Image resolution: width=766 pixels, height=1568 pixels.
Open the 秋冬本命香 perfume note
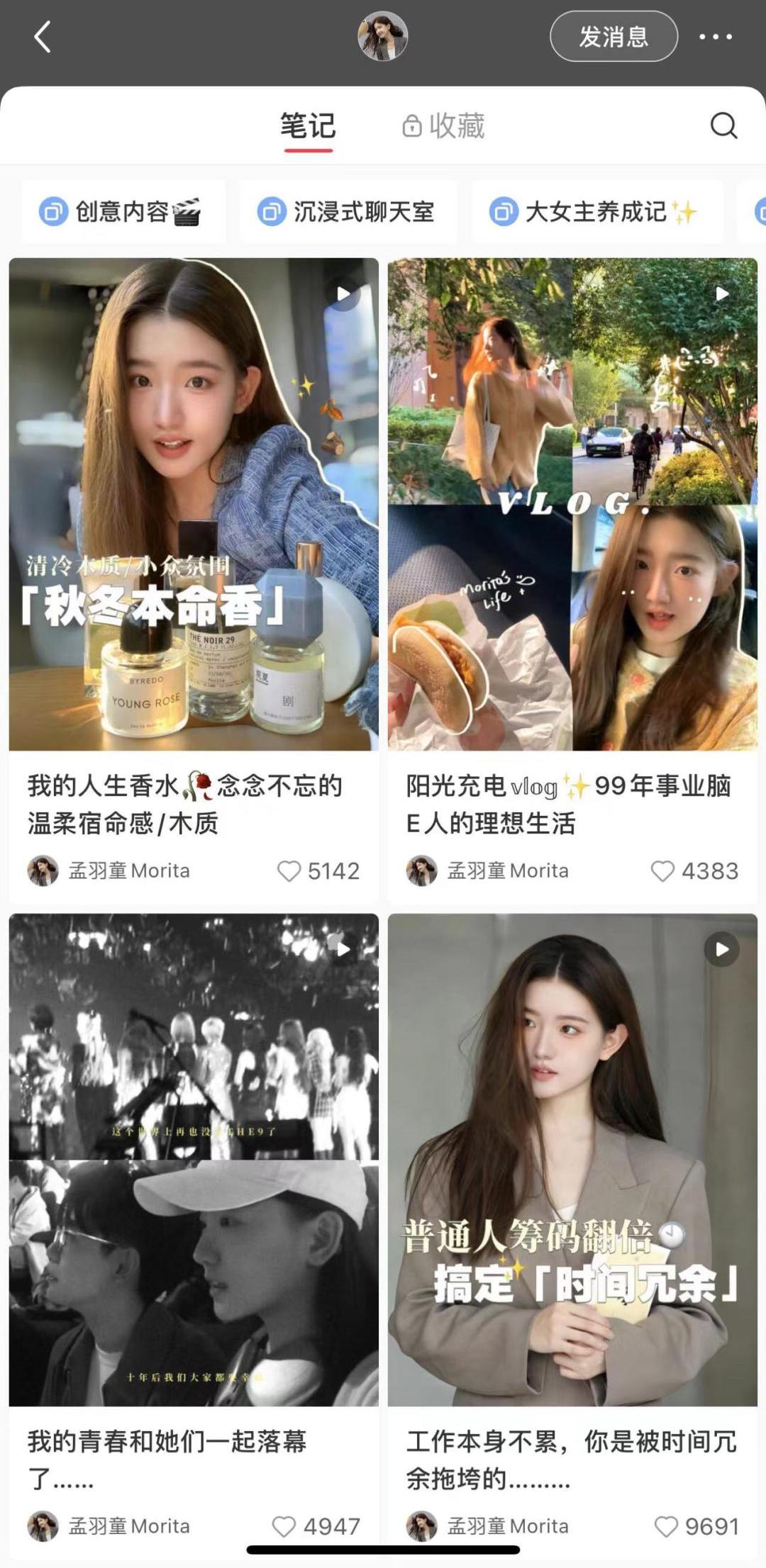[194, 503]
